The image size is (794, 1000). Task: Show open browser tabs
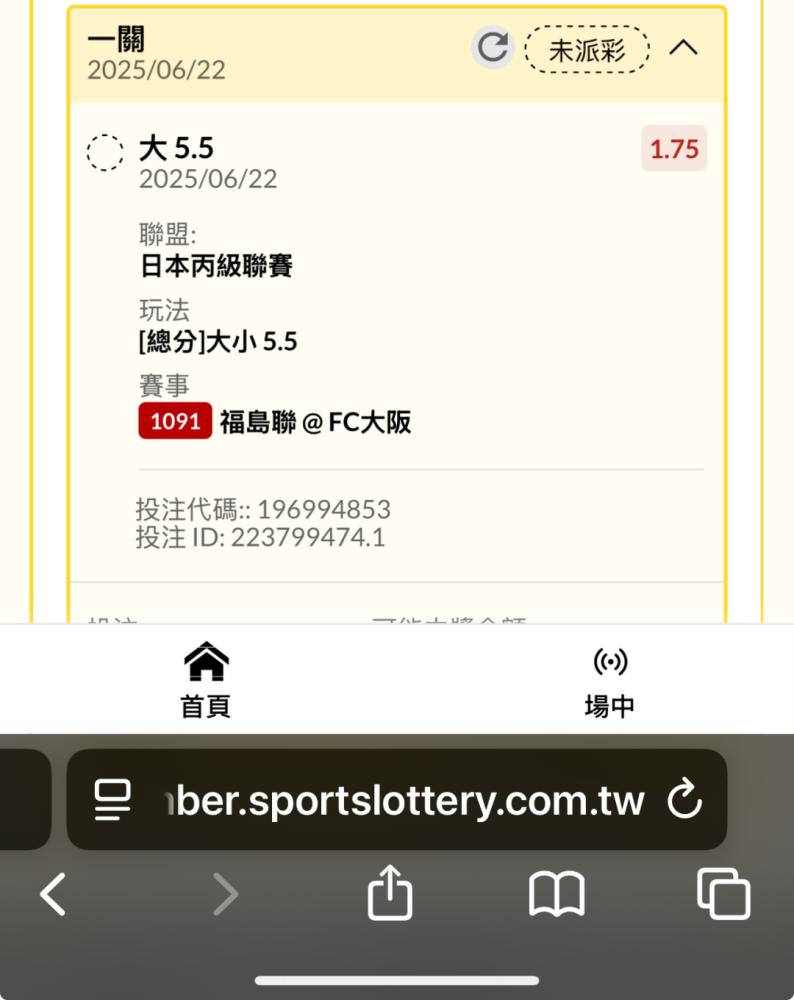[x=724, y=893]
